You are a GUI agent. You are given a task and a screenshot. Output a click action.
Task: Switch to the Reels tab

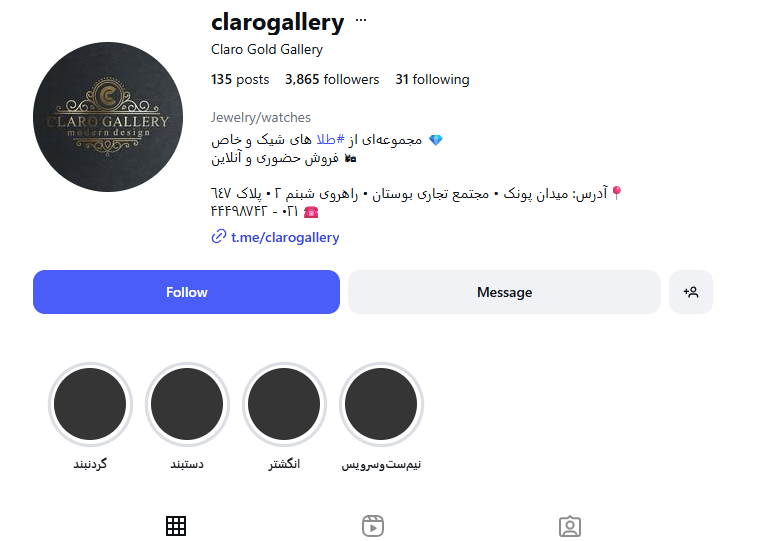pyautogui.click(x=373, y=526)
